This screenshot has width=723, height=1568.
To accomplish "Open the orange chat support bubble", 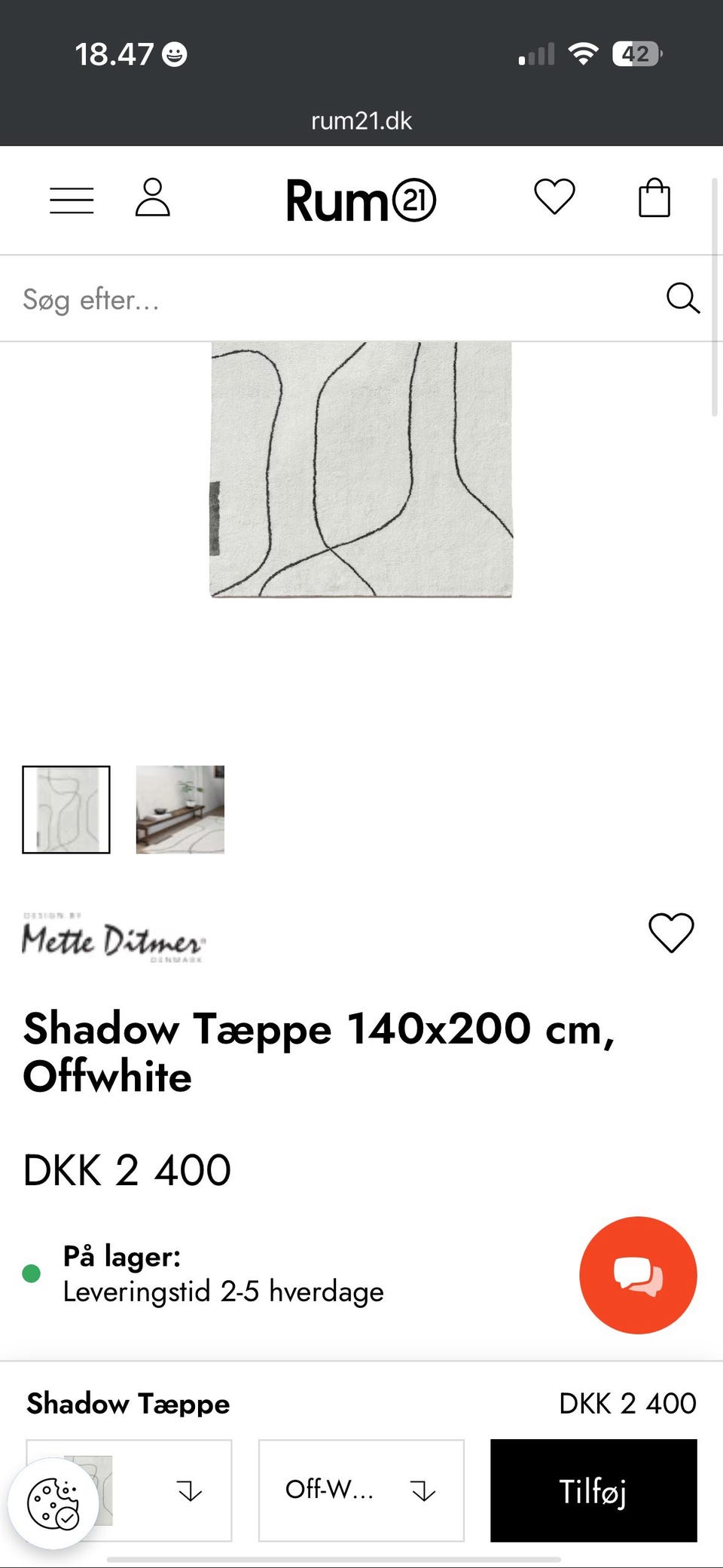I will 637,1273.
